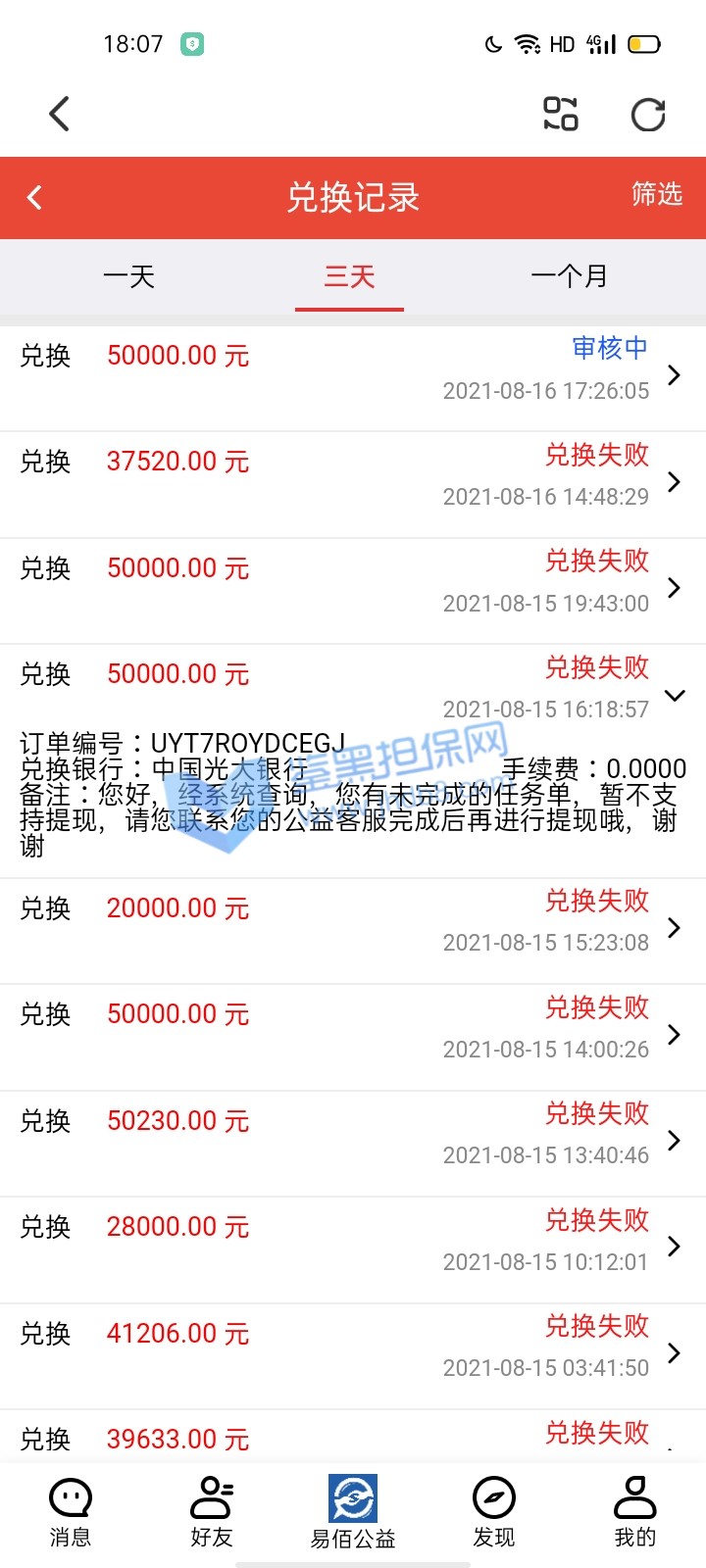
Task: Switch to the 一天 tab
Action: point(128,276)
